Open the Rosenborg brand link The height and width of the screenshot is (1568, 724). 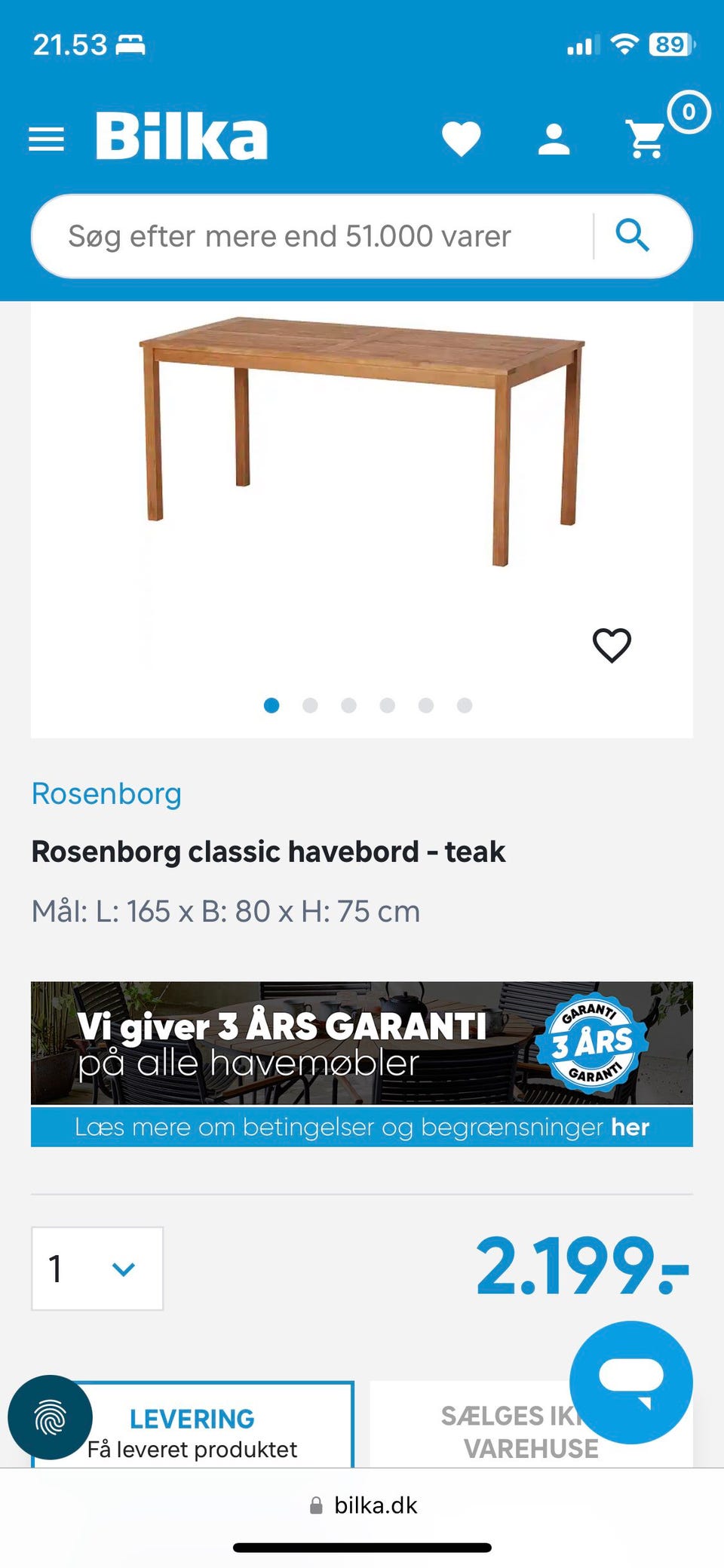[106, 793]
